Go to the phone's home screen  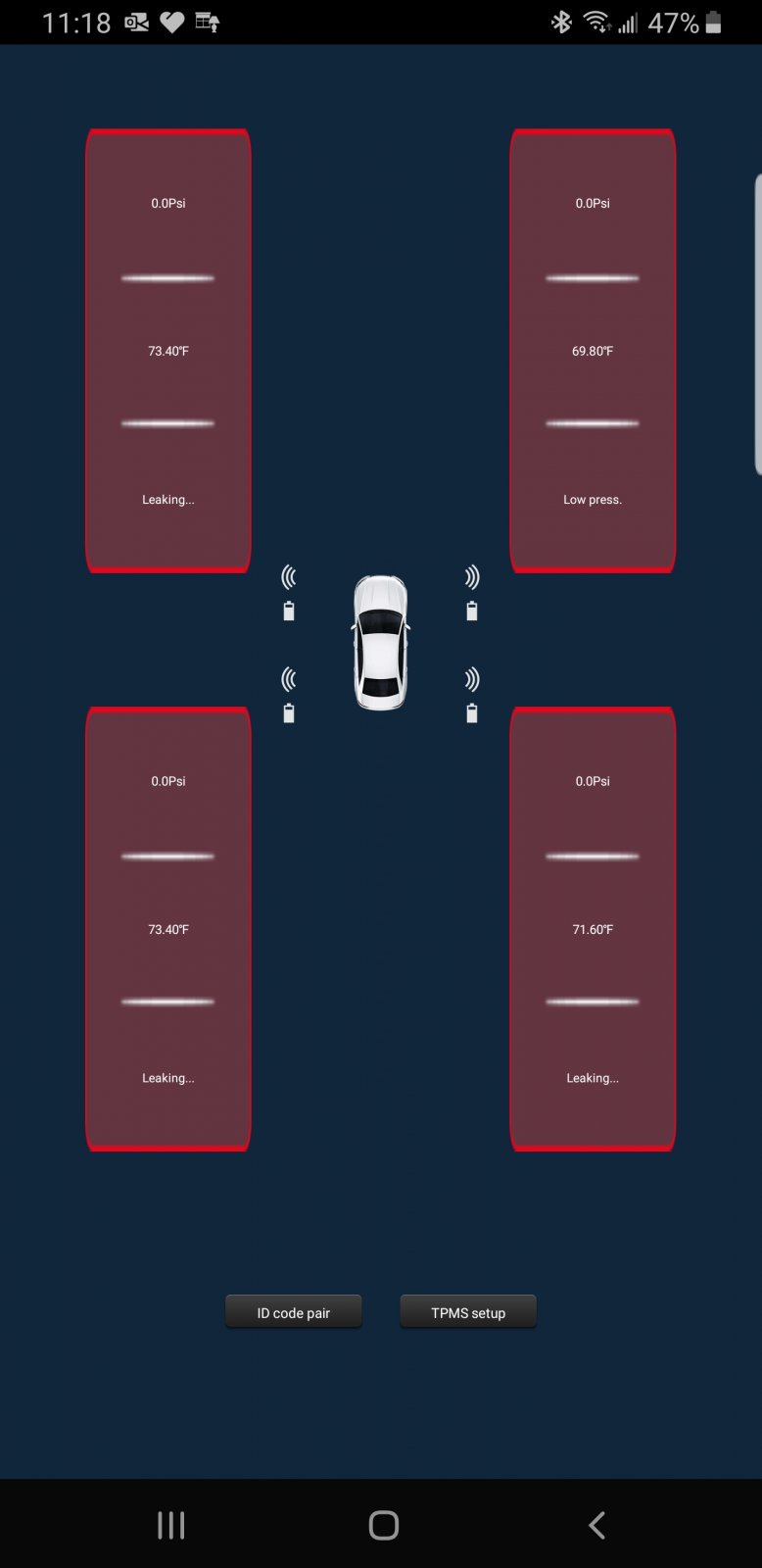tap(384, 1525)
